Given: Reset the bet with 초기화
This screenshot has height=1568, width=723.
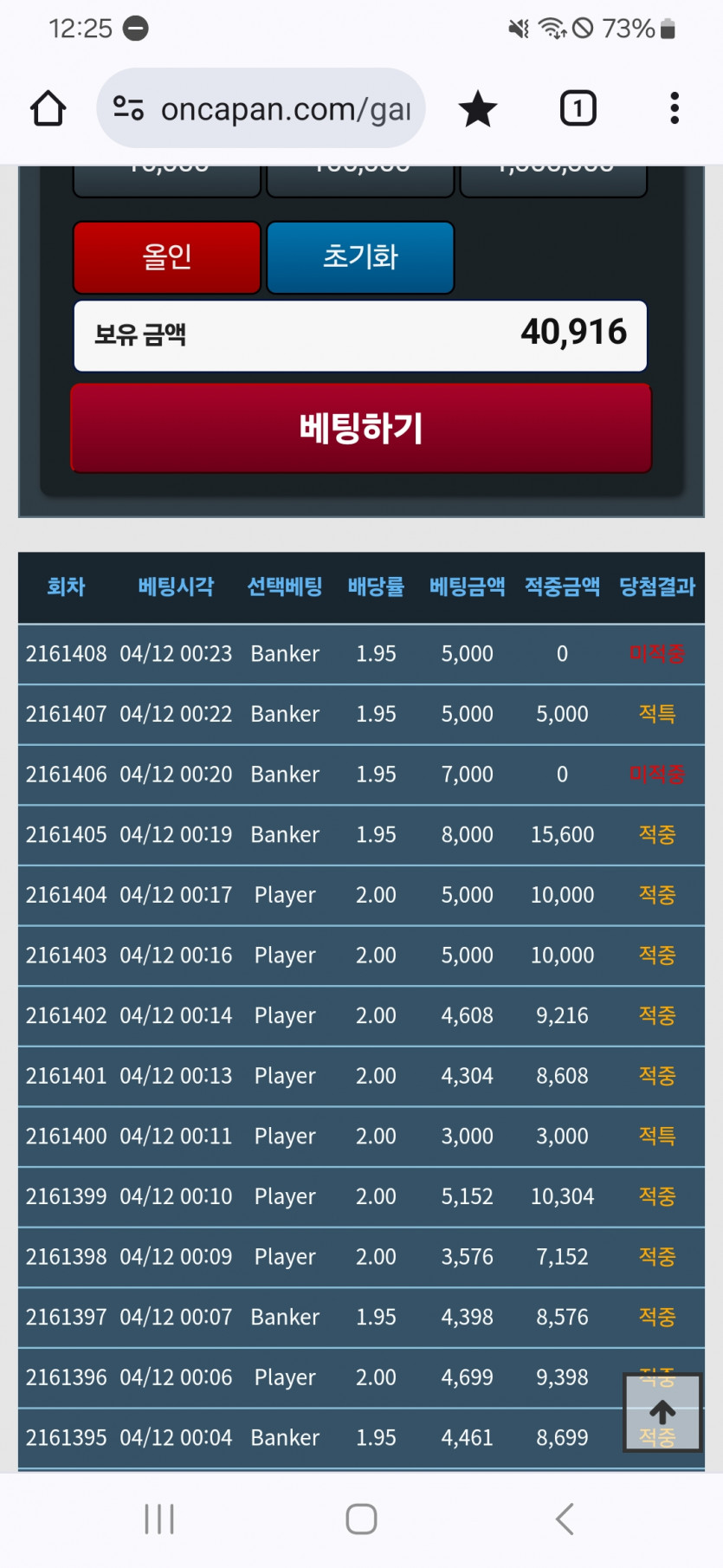Looking at the screenshot, I should point(360,257).
